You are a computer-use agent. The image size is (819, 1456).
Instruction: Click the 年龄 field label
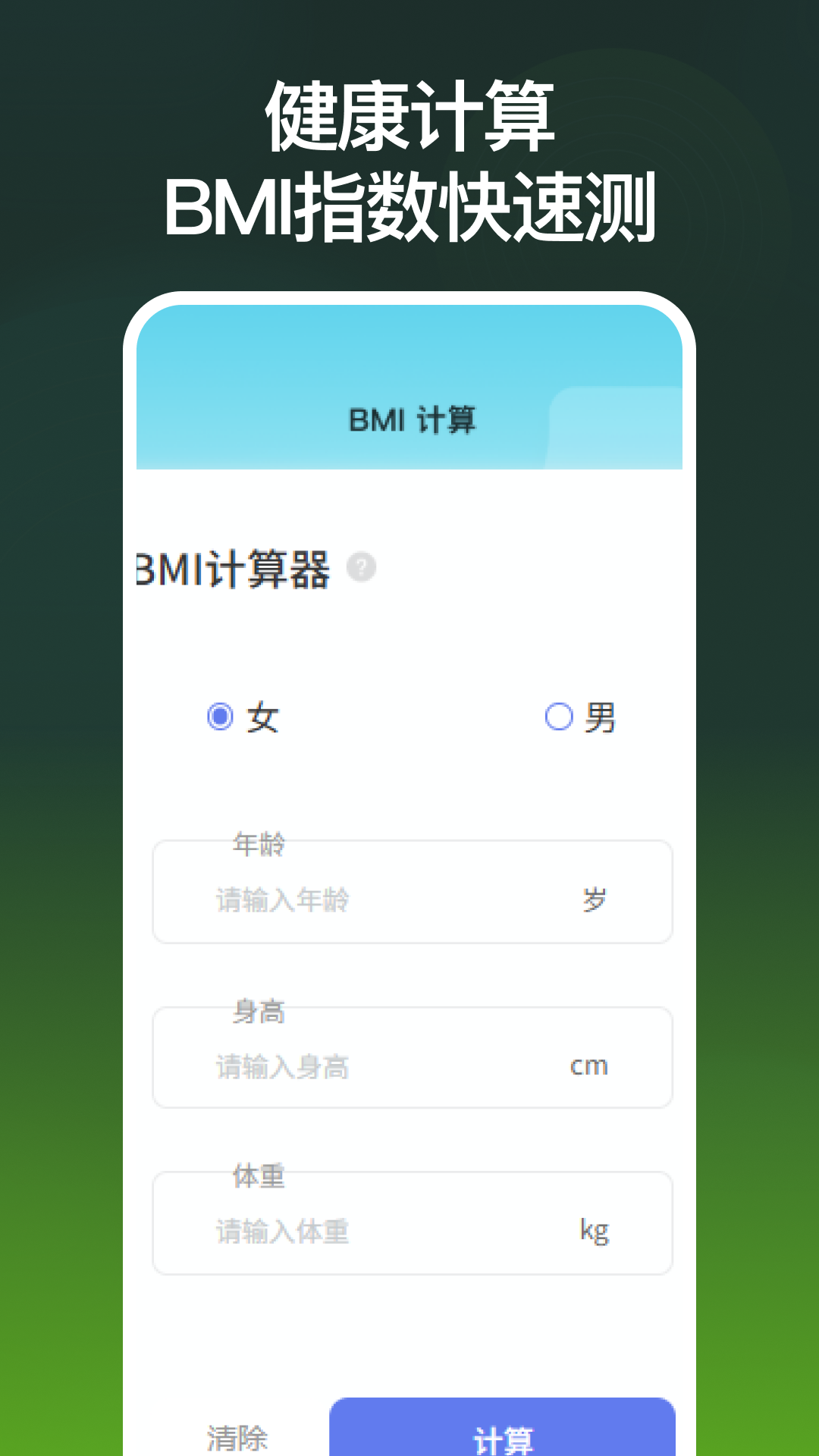point(258,846)
